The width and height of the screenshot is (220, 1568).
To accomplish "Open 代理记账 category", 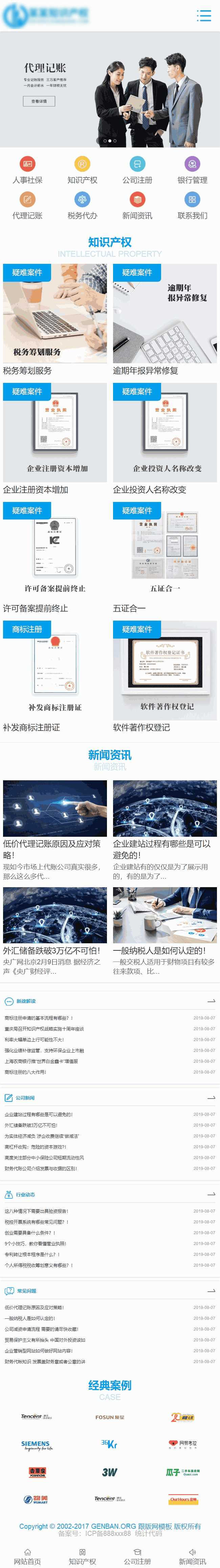I will [x=27, y=206].
